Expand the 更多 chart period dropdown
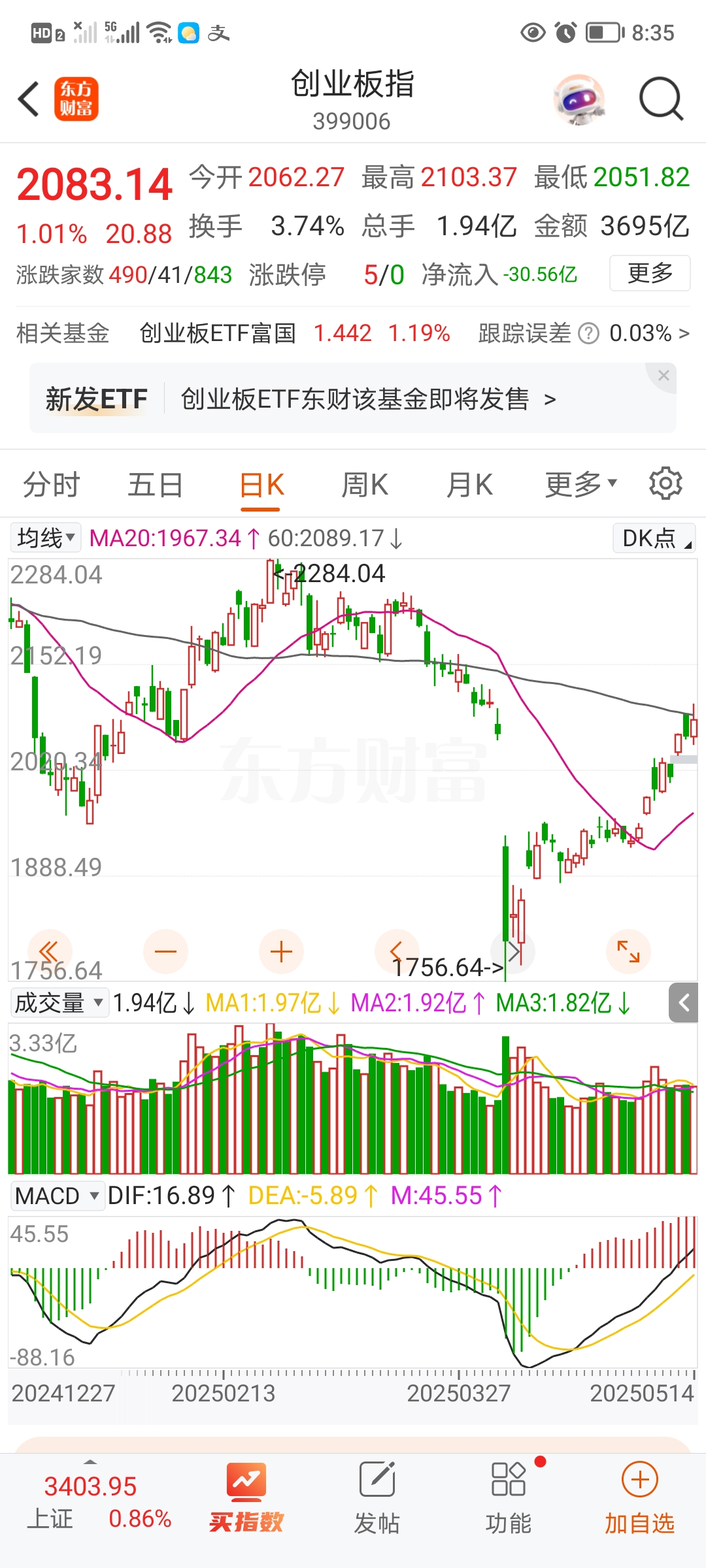The width and height of the screenshot is (706, 1568). pyautogui.click(x=580, y=485)
